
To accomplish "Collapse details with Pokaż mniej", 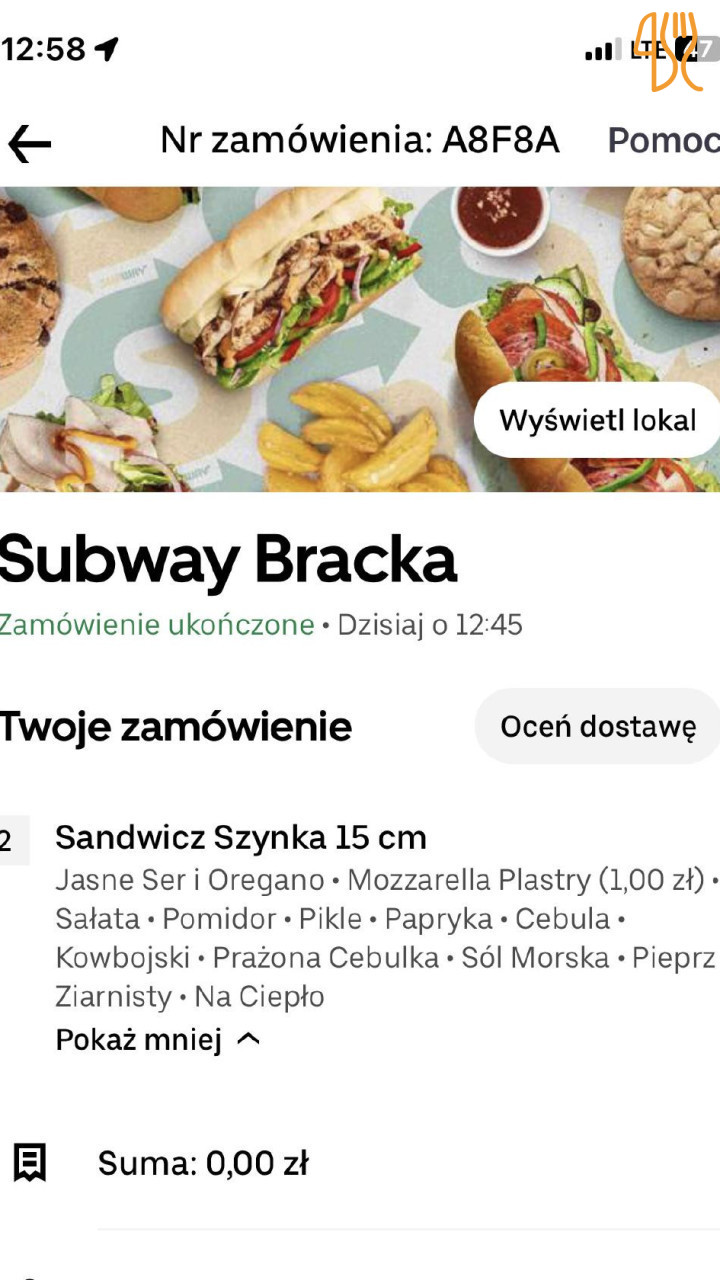I will [x=158, y=1040].
